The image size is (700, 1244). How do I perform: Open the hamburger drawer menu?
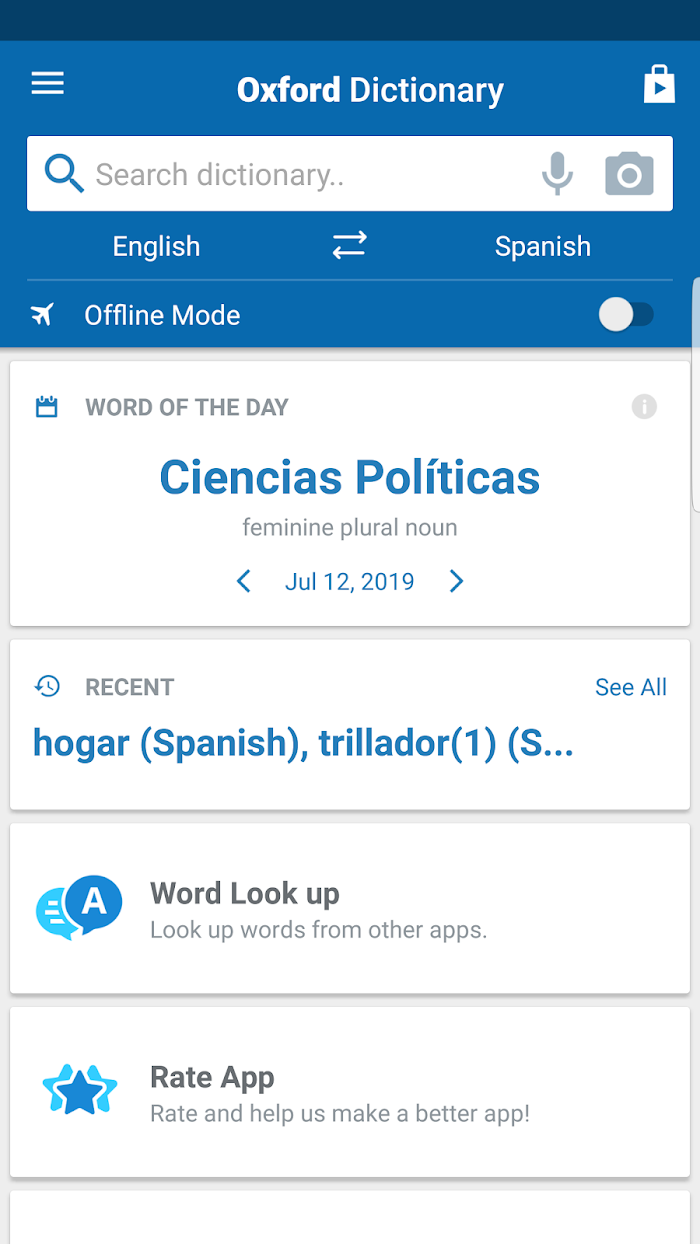tap(47, 83)
